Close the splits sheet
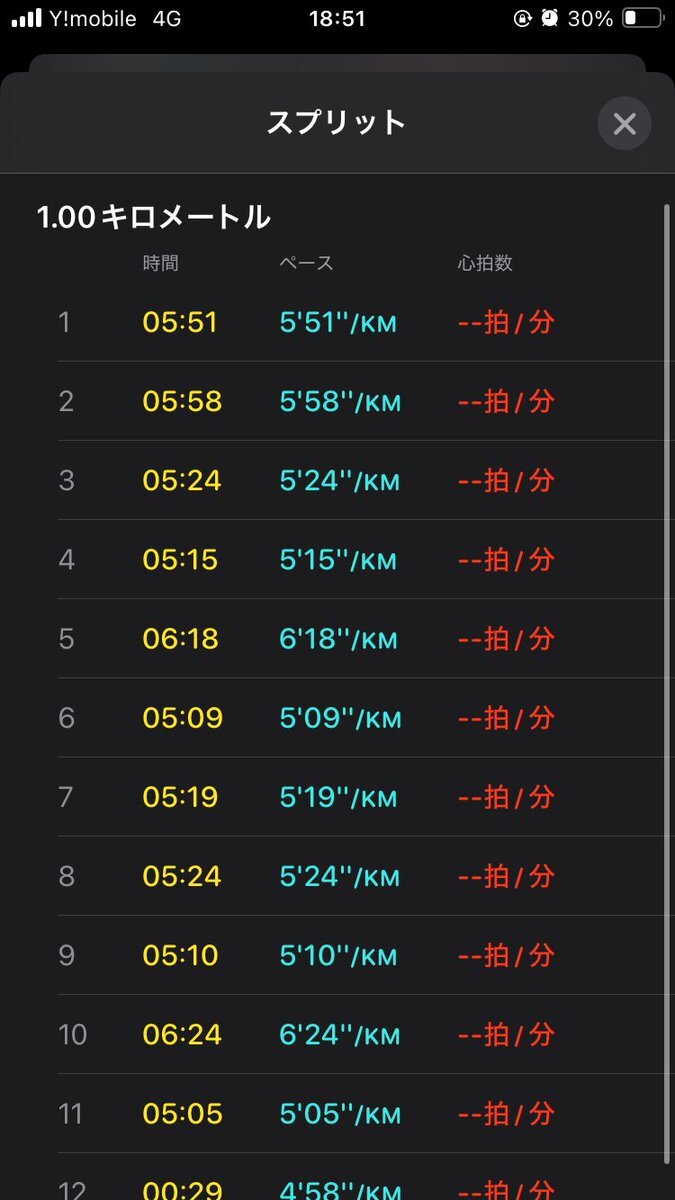The image size is (675, 1200). (x=624, y=124)
